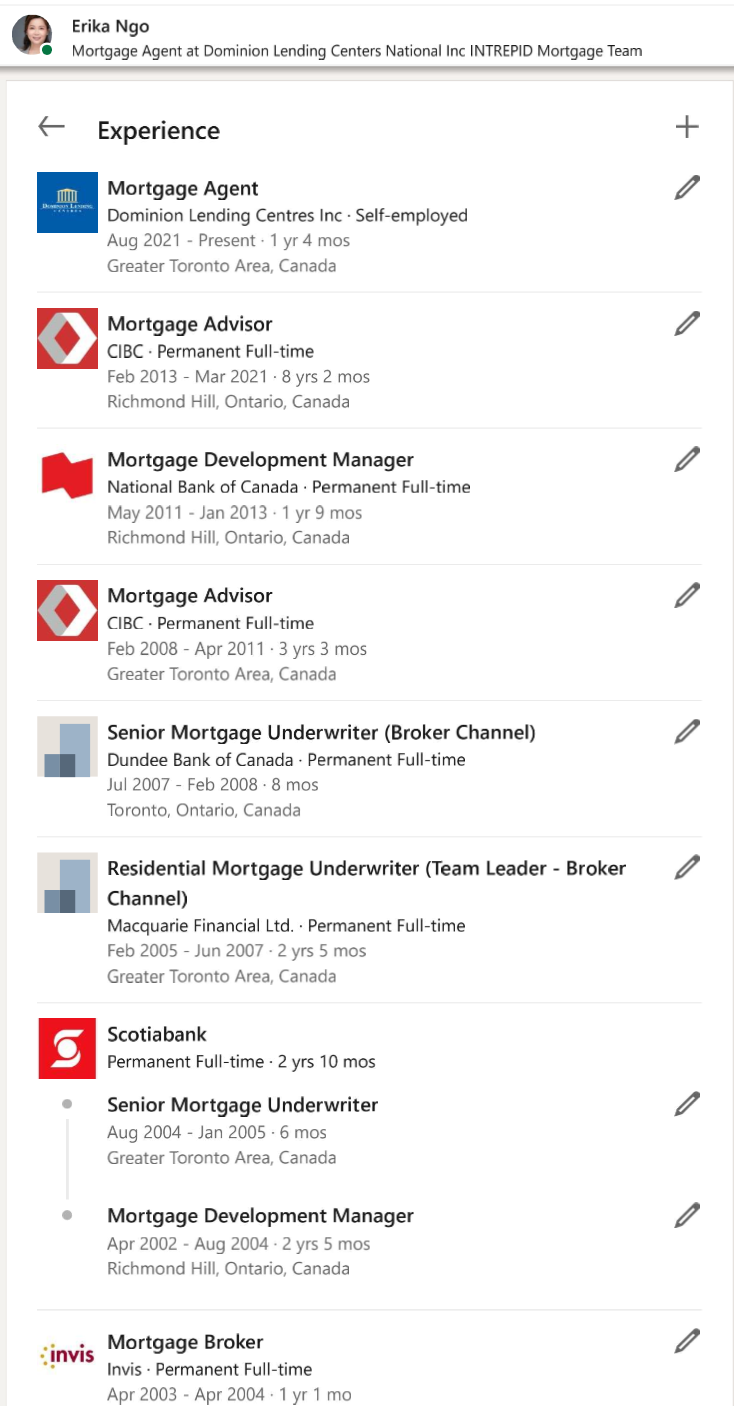
Task: Edit the 2013 CIBC Mortgage Advisor role
Action: tap(687, 323)
